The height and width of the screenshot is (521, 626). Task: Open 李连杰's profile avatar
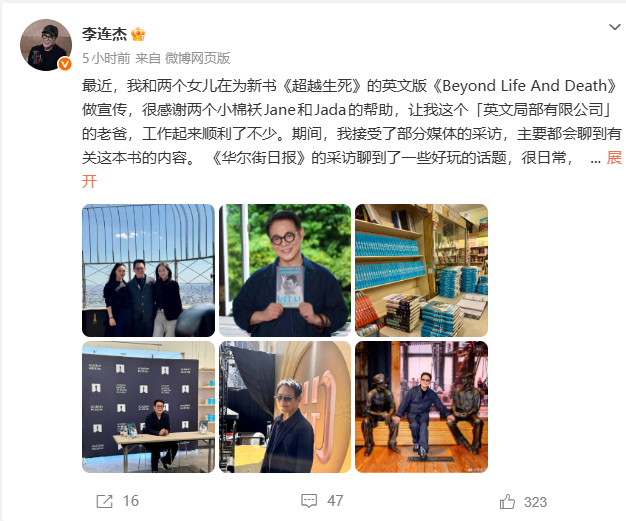click(x=46, y=45)
